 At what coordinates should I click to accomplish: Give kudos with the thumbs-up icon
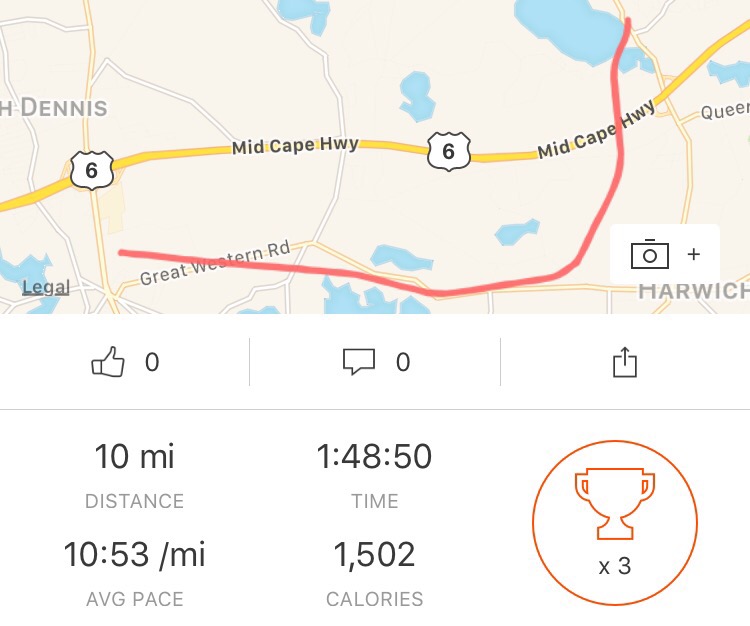(x=108, y=362)
